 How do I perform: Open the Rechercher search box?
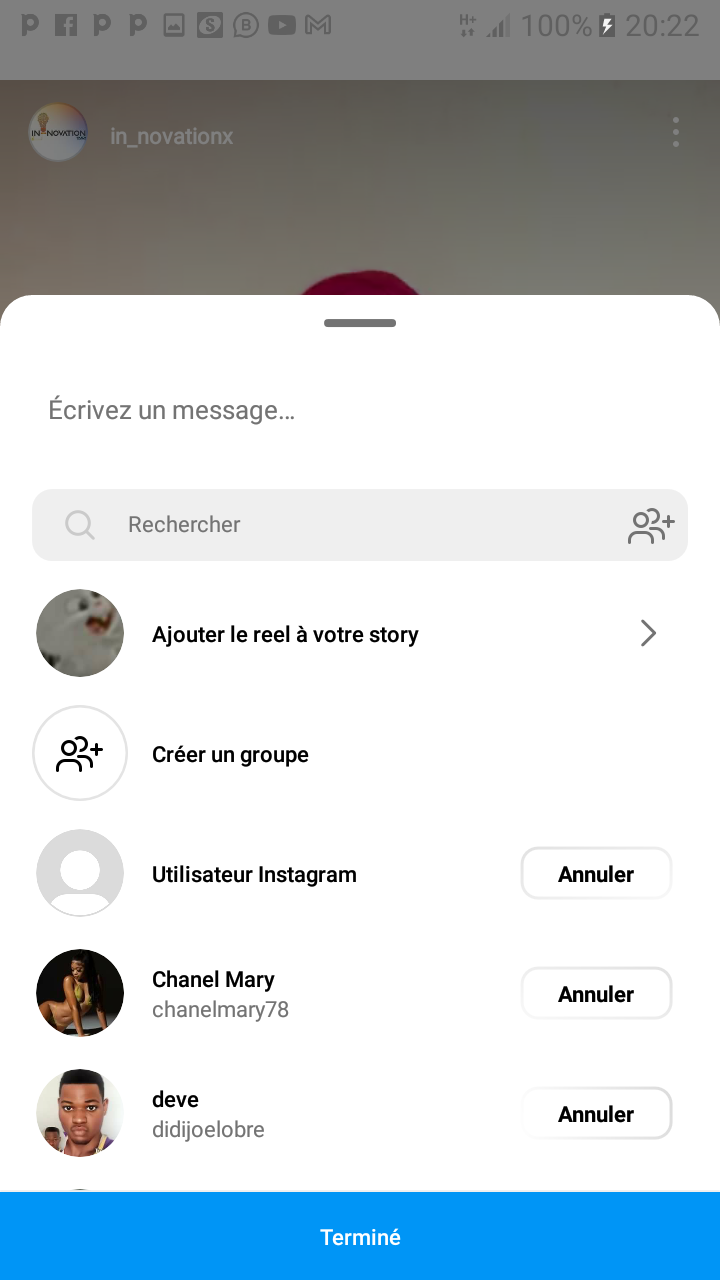coord(340,525)
